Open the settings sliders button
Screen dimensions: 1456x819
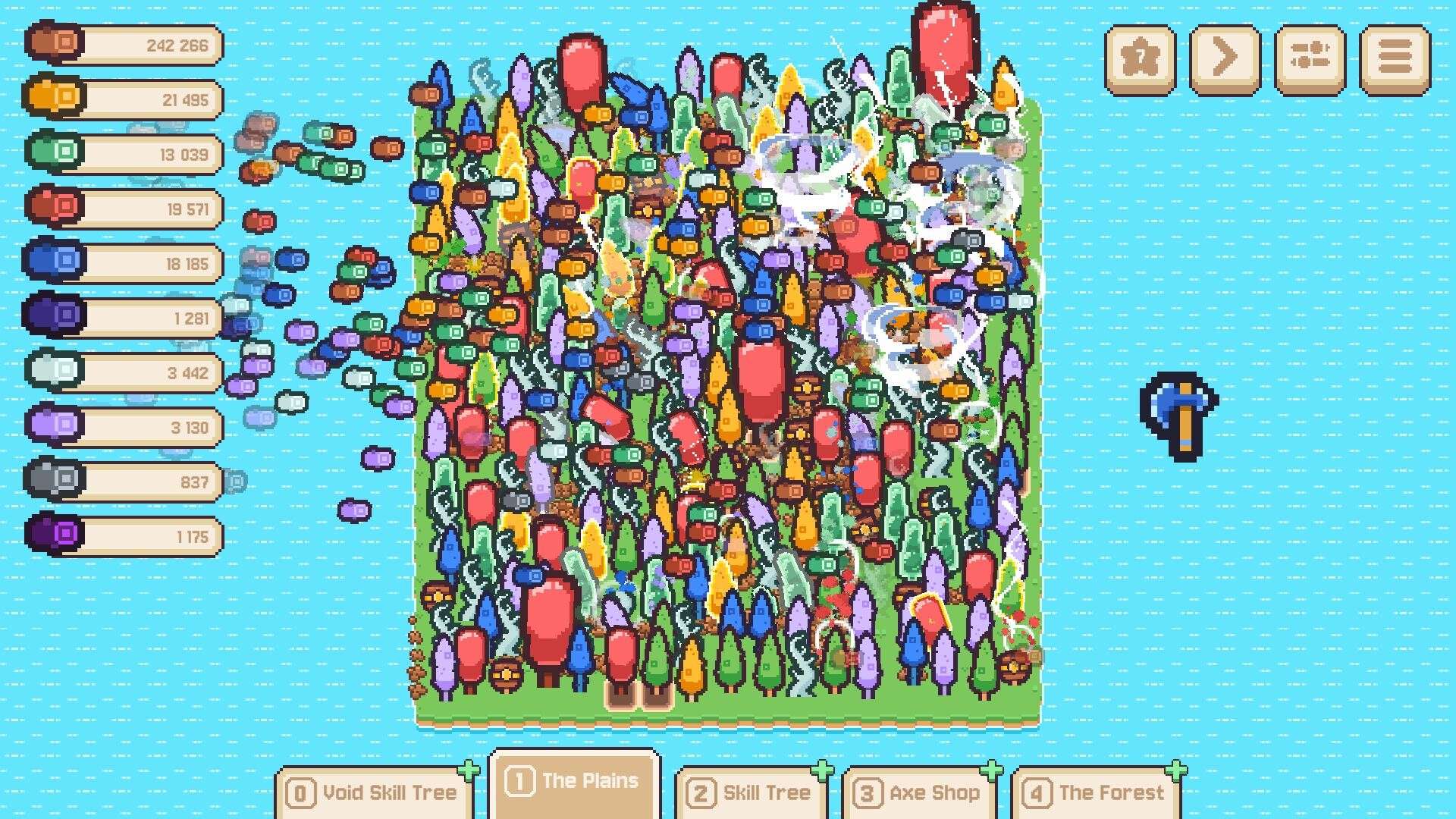click(x=1310, y=59)
